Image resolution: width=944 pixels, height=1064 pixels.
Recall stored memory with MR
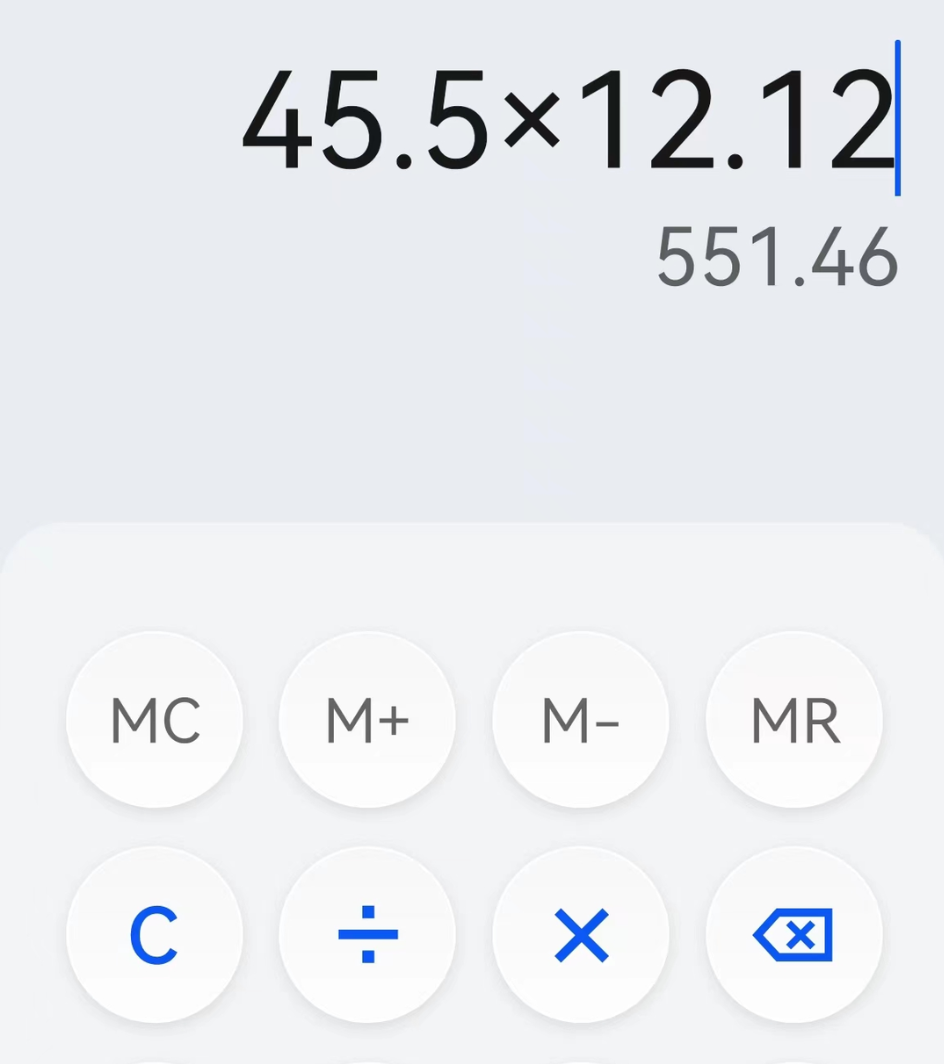pos(794,719)
